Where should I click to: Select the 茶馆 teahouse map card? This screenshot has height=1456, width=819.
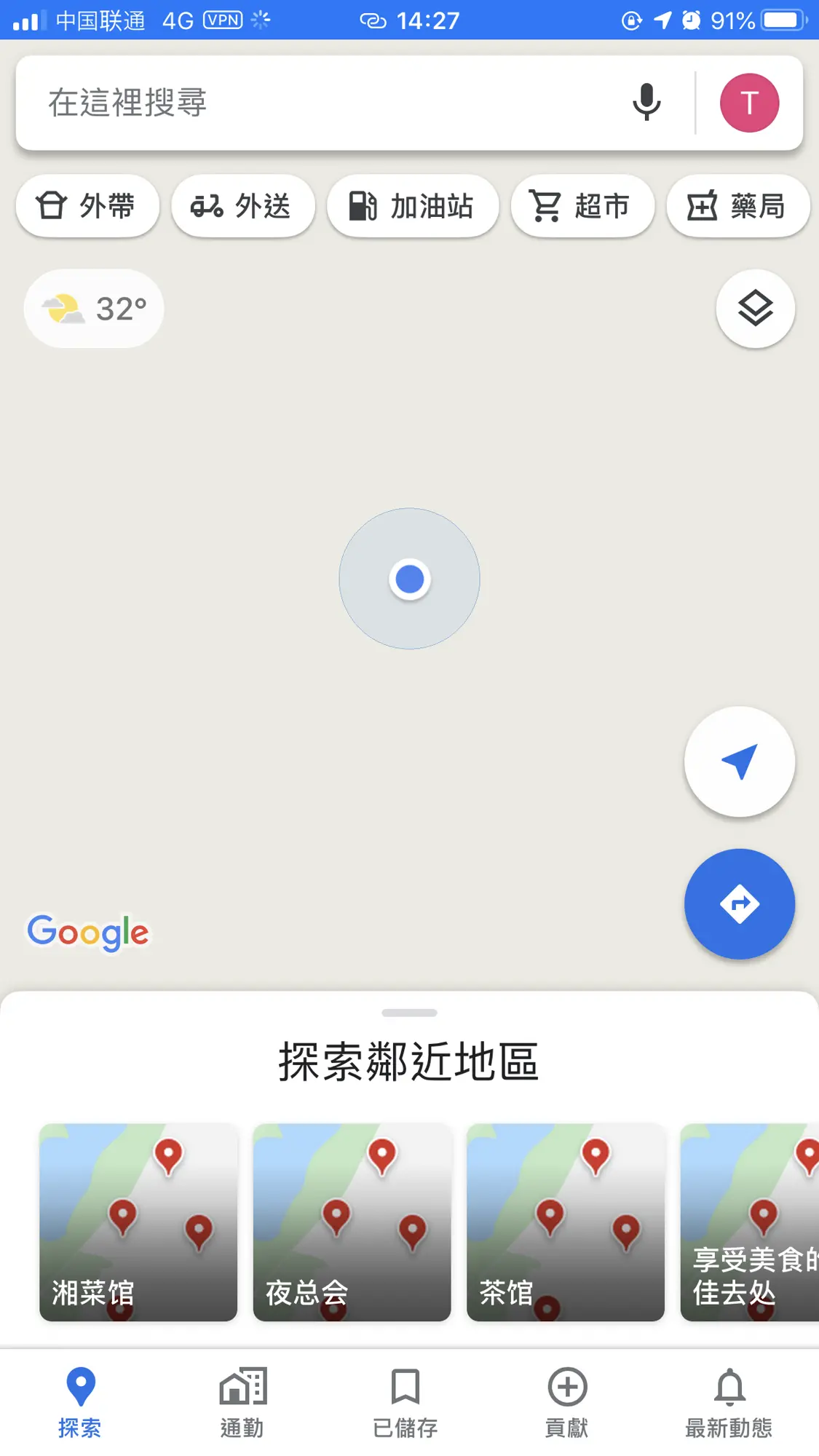pyautogui.click(x=566, y=1223)
